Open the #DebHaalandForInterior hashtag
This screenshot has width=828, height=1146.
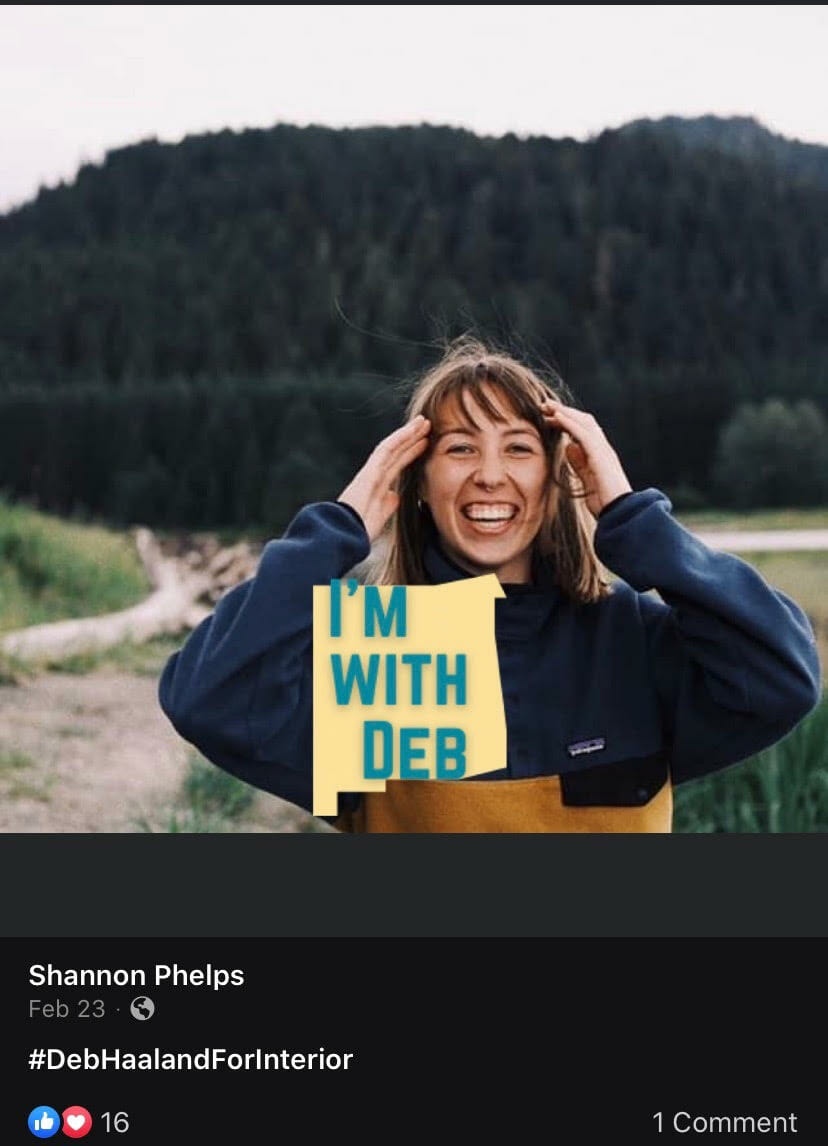click(x=190, y=1059)
